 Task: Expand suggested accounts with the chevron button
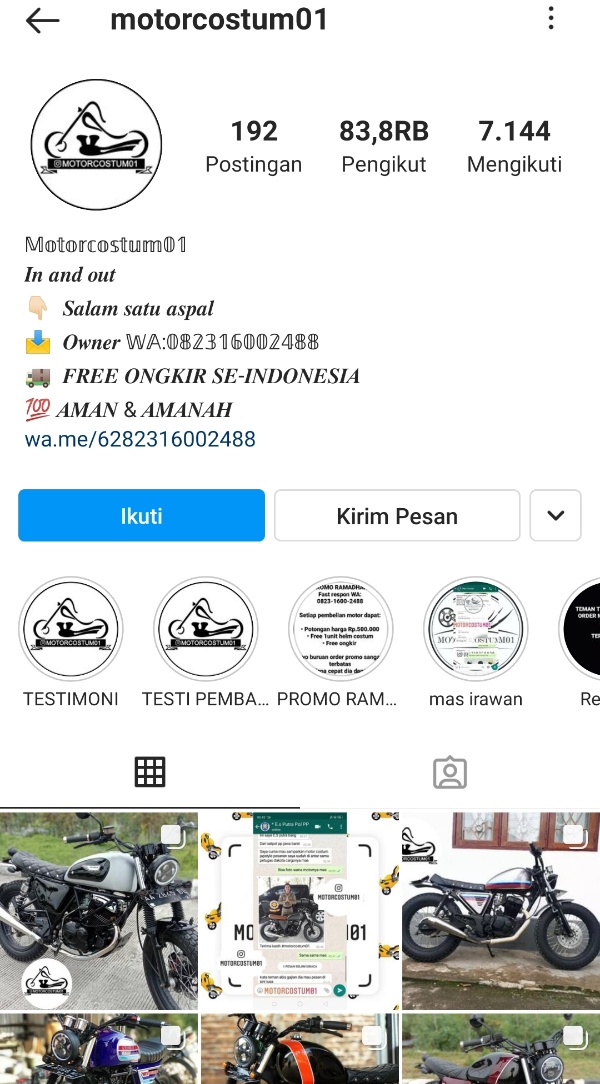click(556, 516)
